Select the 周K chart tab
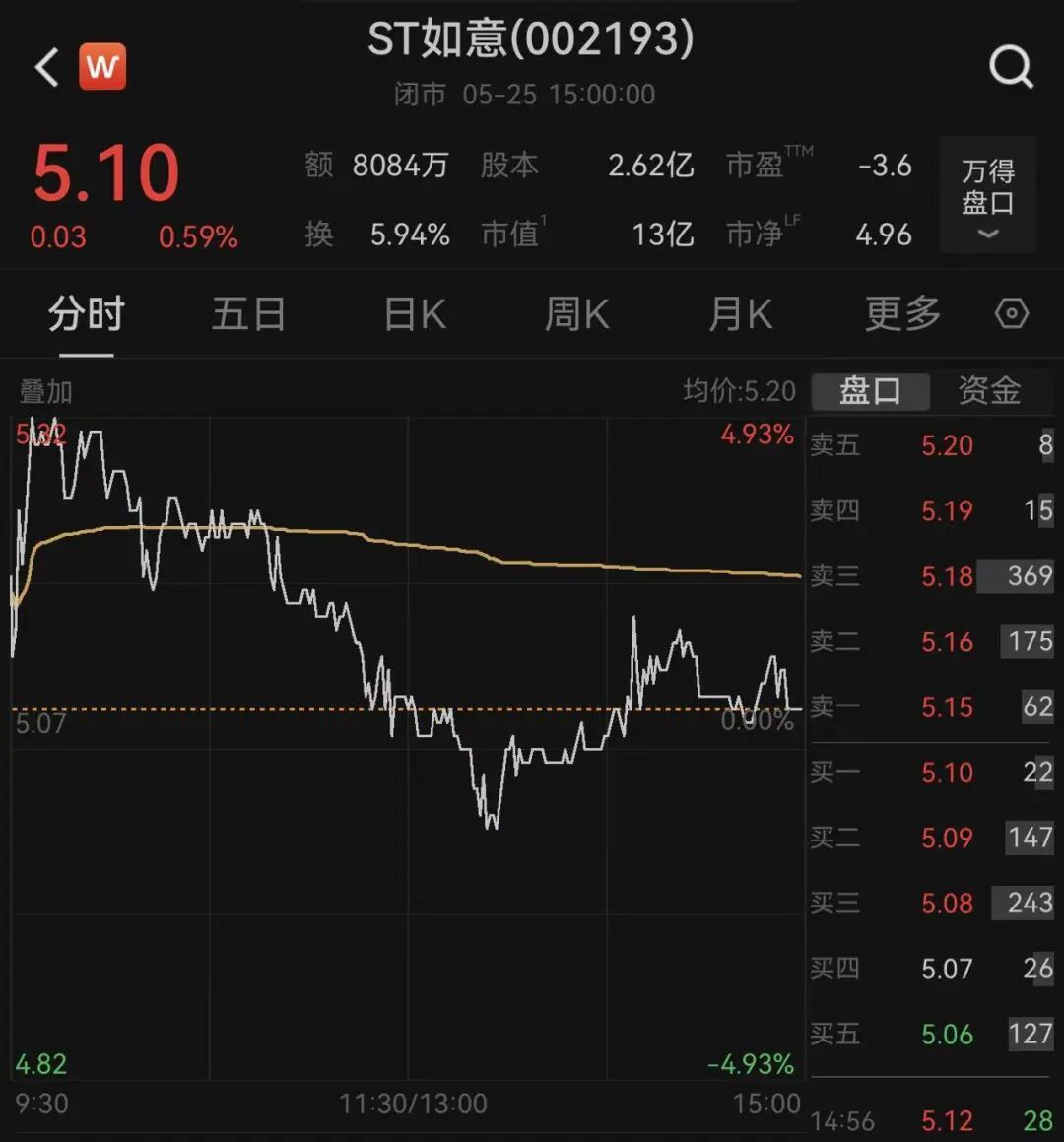1064x1142 pixels. click(x=576, y=314)
